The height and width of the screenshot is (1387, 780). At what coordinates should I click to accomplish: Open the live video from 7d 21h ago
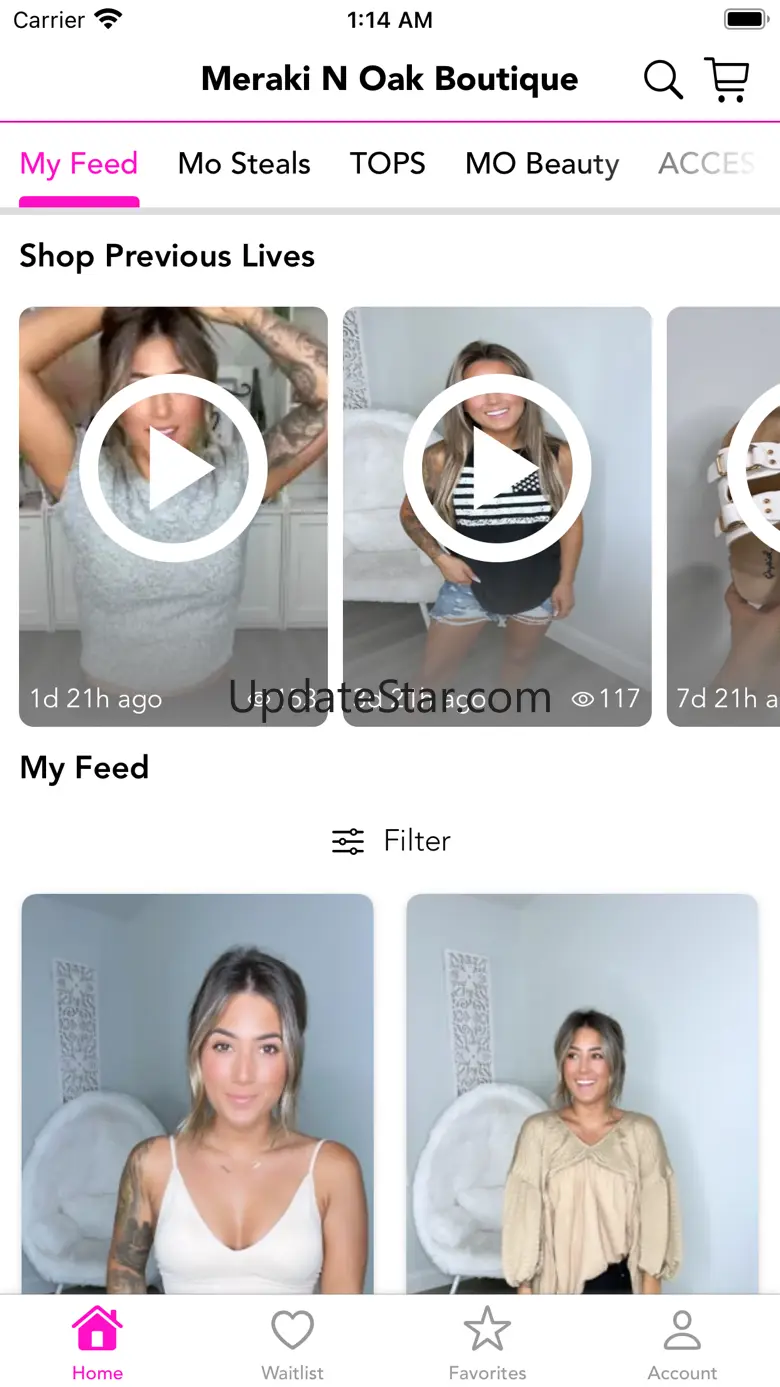pyautogui.click(x=724, y=516)
